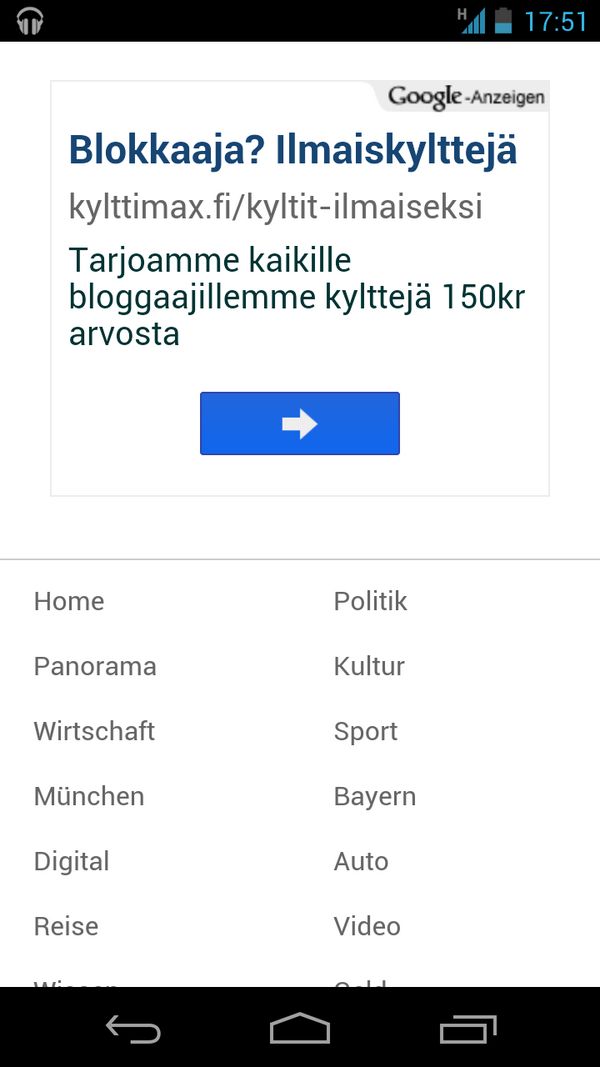Tap the system back button
Viewport: 600px width, 1067px height.
click(133, 1028)
